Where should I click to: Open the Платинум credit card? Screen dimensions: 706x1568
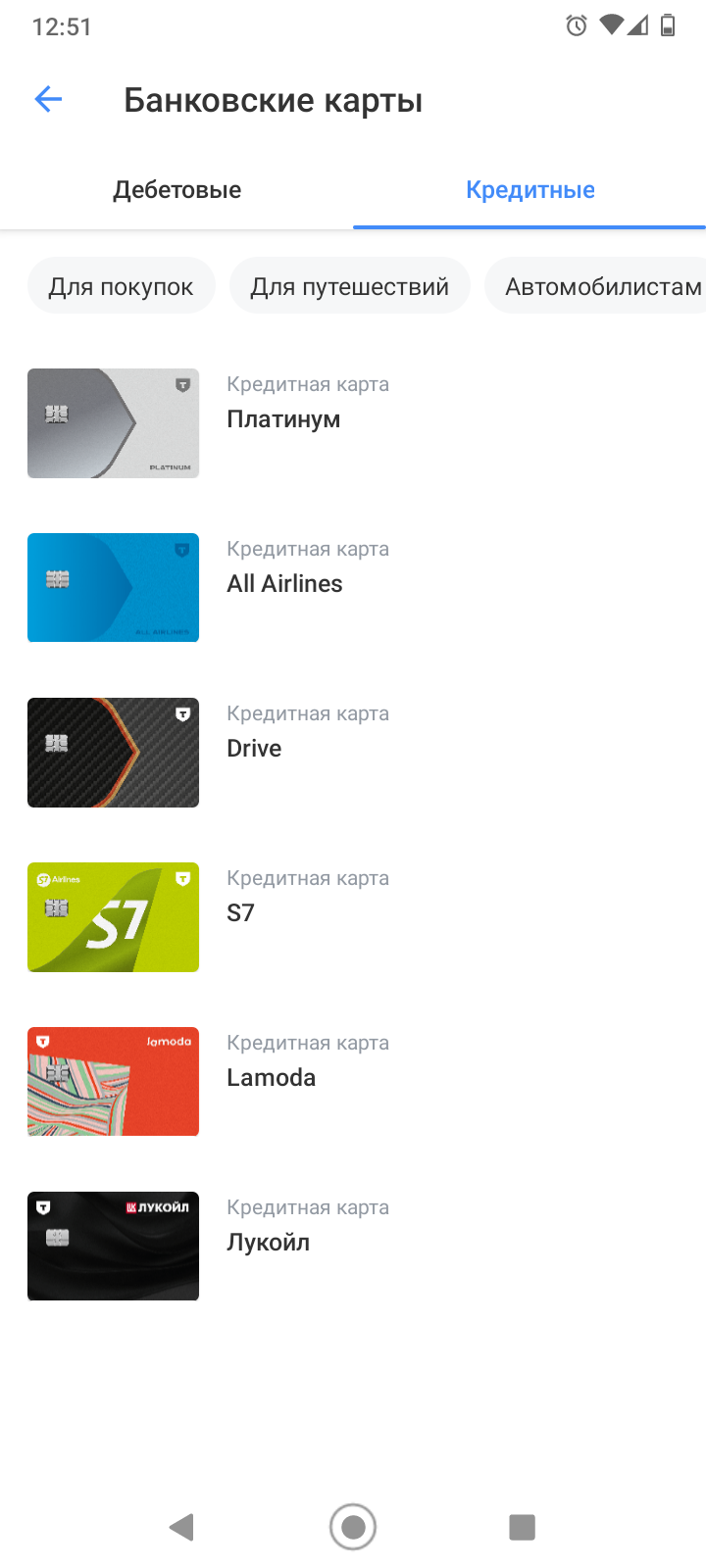click(x=353, y=423)
